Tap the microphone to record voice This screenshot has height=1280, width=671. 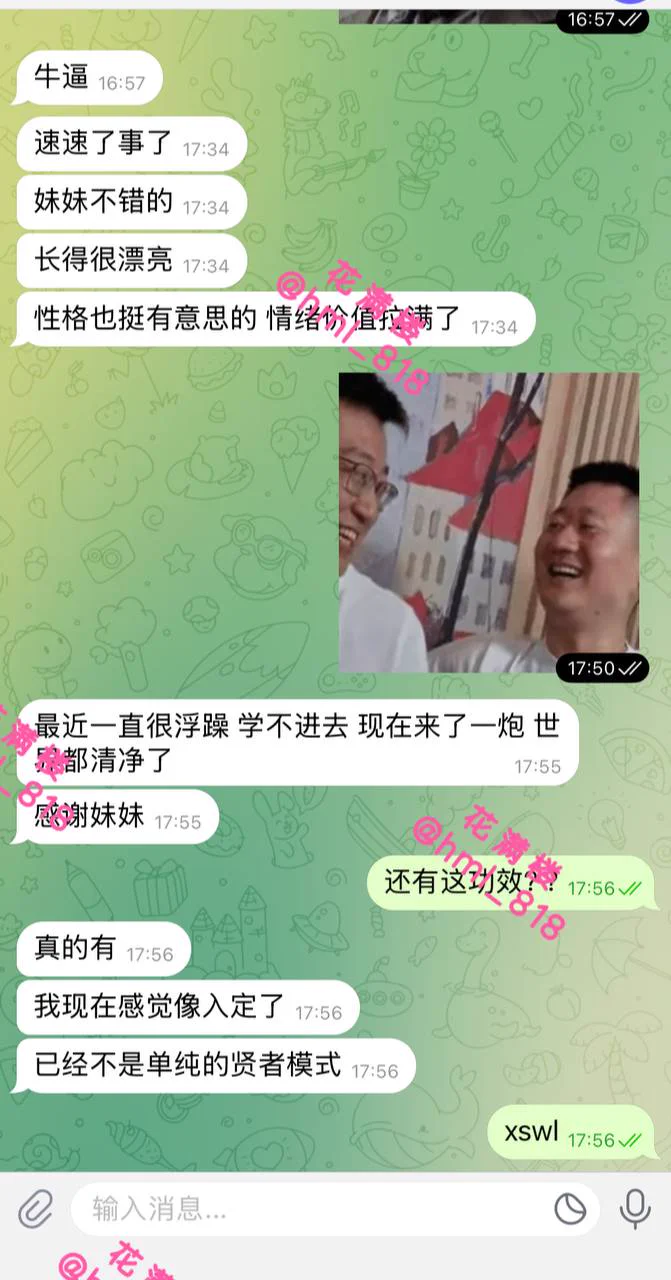634,1210
